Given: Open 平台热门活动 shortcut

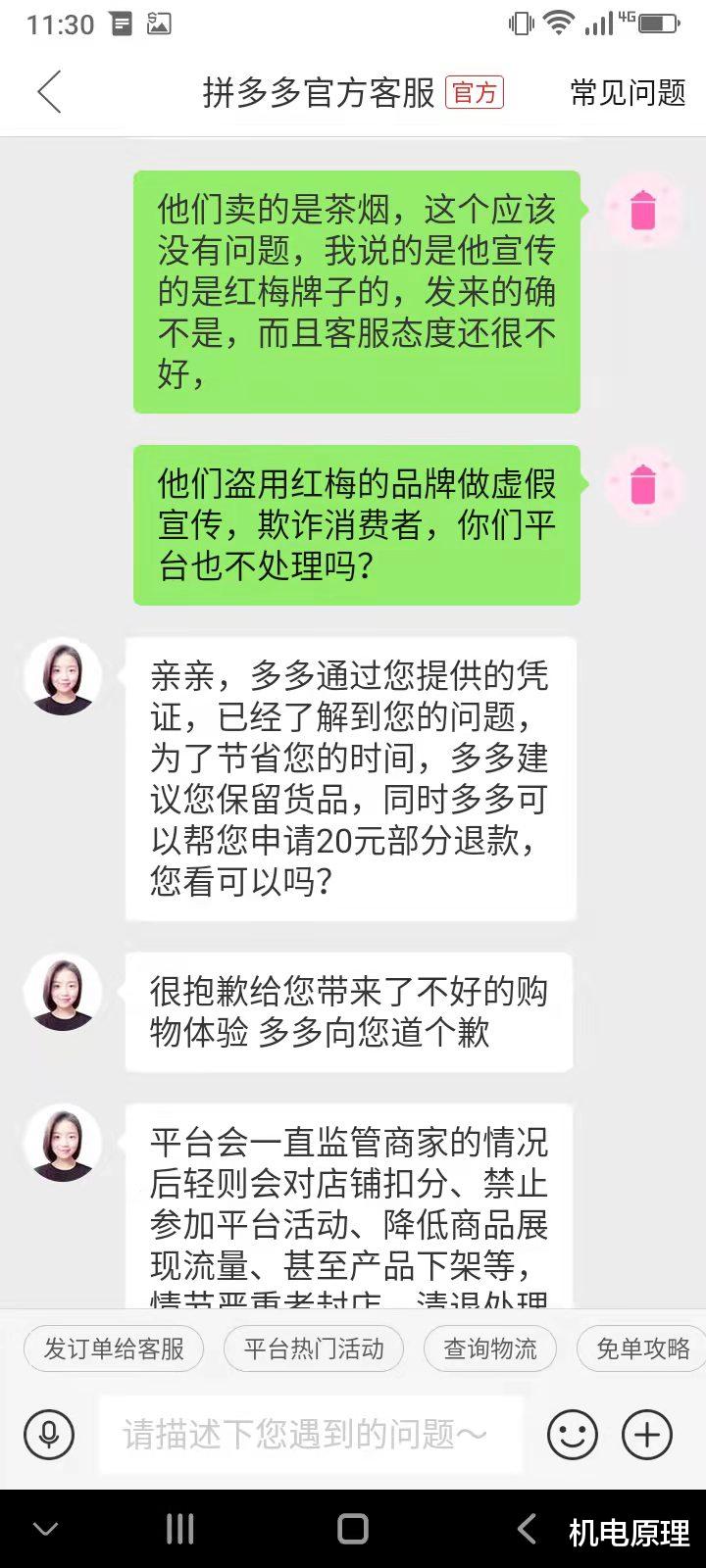Looking at the screenshot, I should pos(313,1348).
